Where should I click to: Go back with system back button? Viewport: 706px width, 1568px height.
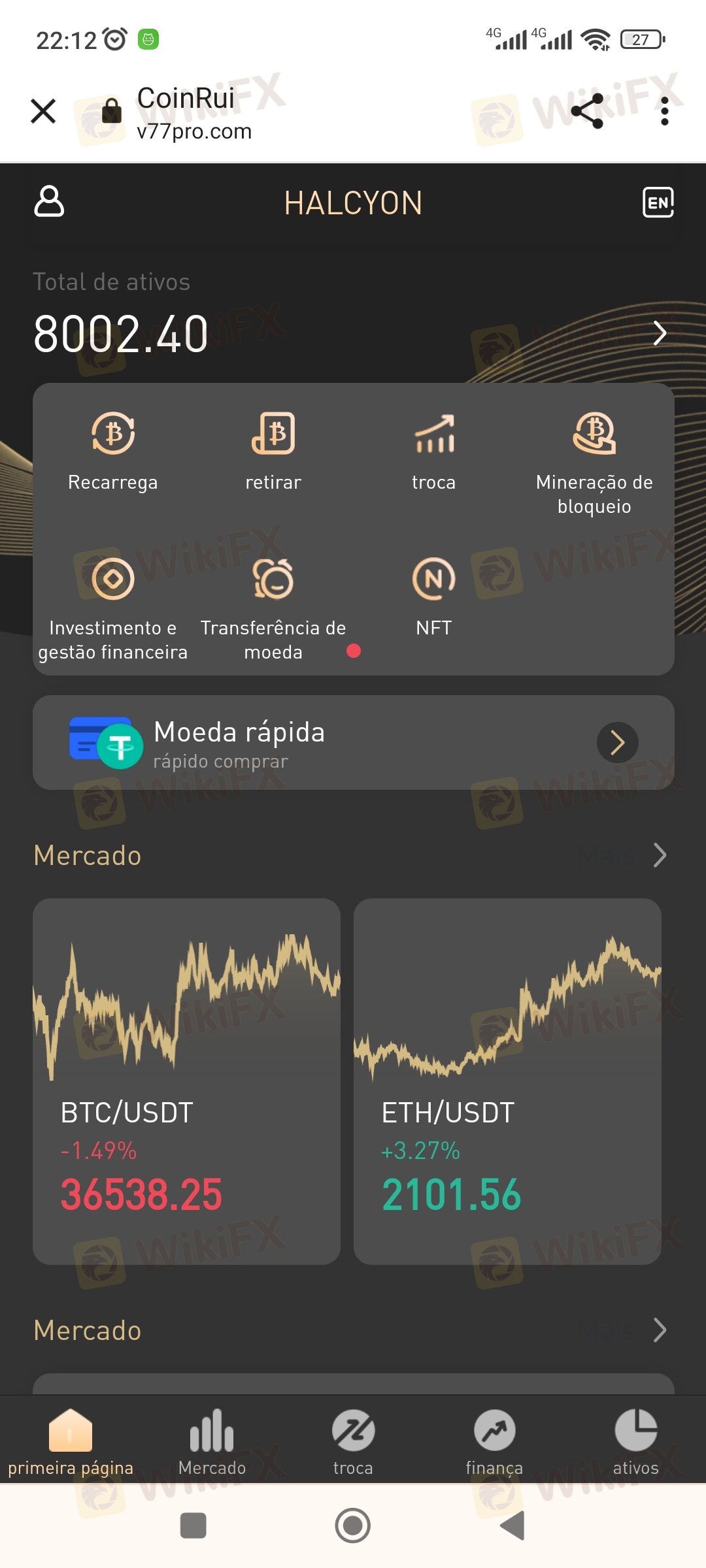pos(513,1526)
